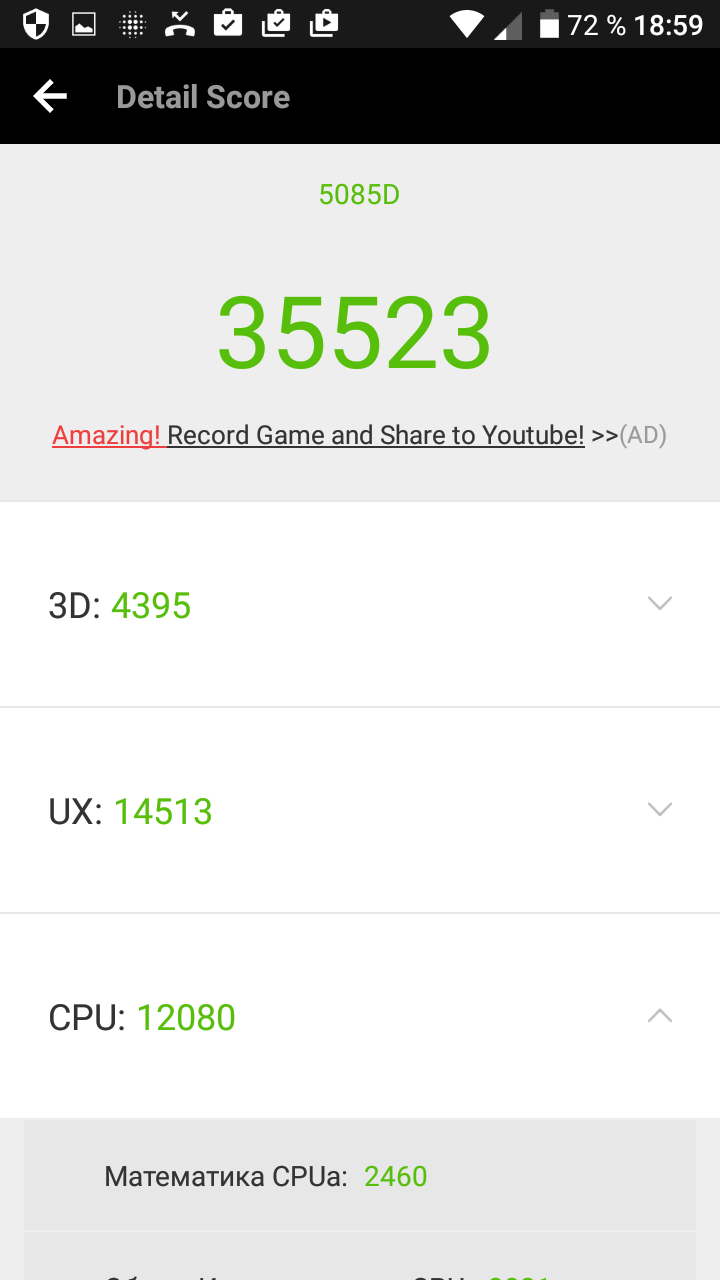Expand the 3D score section
This screenshot has height=1280, width=720.
[x=659, y=604]
